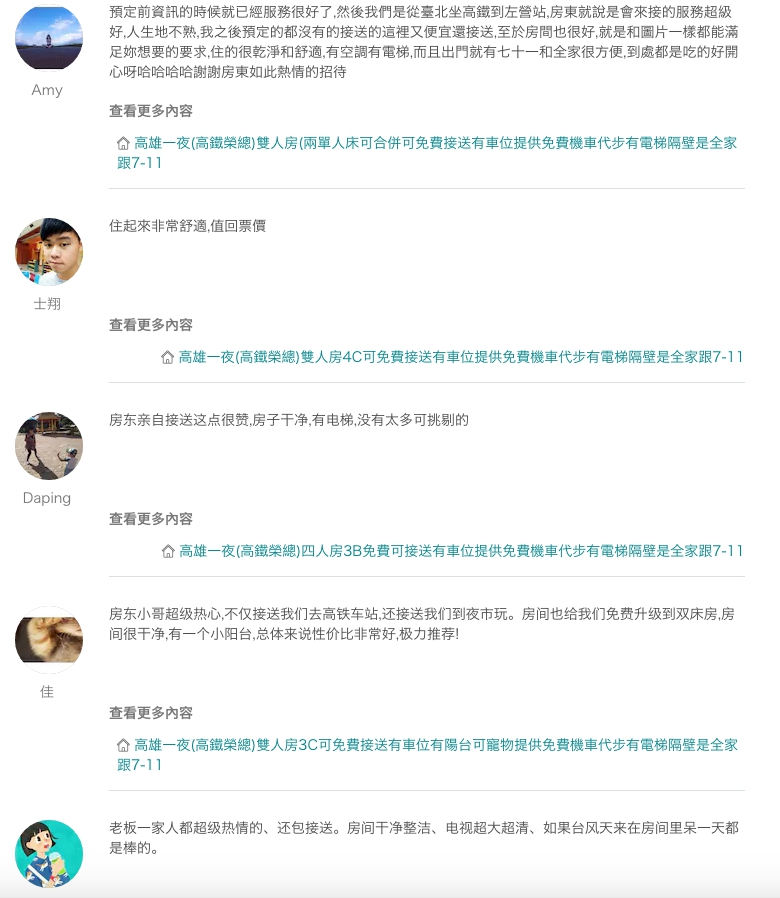Open Amy's profile picture
This screenshot has height=898, width=780.
(x=49, y=38)
